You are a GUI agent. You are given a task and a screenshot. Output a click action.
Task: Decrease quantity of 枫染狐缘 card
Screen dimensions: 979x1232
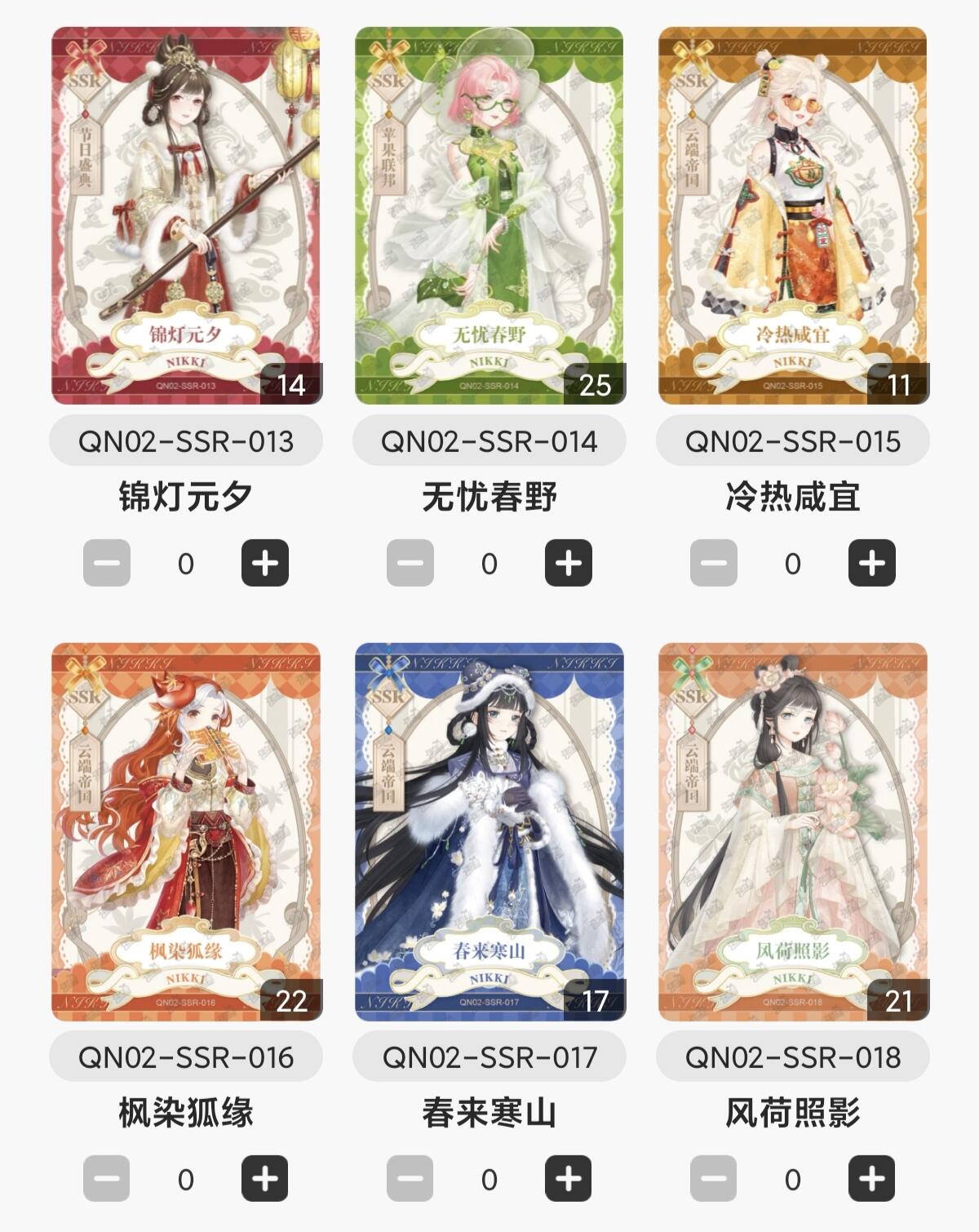pyautogui.click(x=107, y=1179)
